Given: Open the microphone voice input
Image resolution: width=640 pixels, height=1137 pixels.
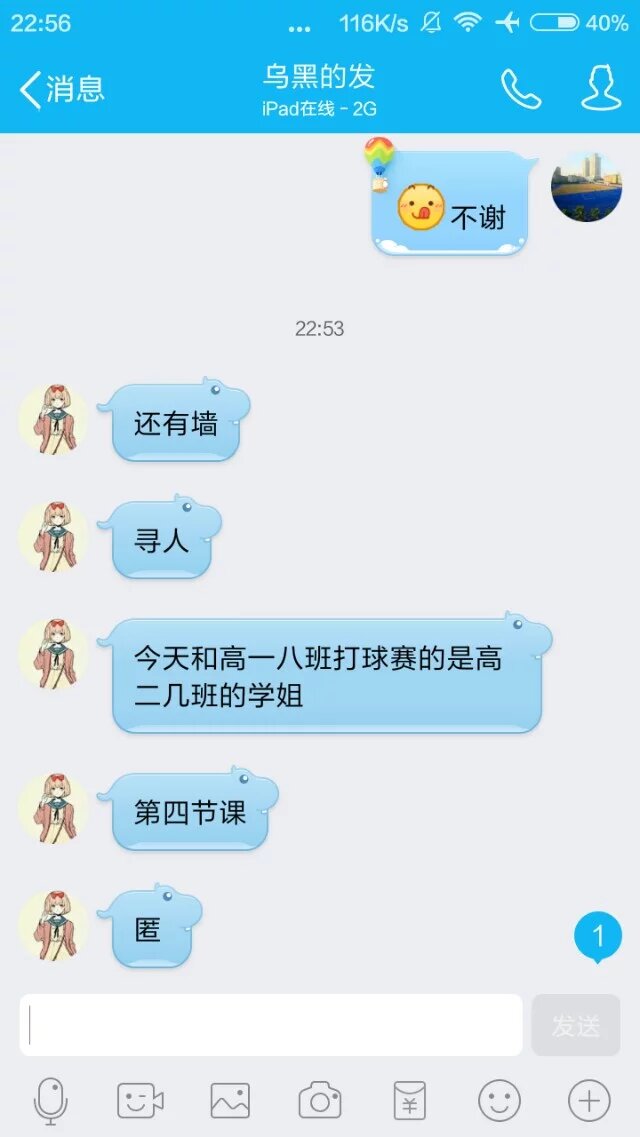Looking at the screenshot, I should 50,1101.
